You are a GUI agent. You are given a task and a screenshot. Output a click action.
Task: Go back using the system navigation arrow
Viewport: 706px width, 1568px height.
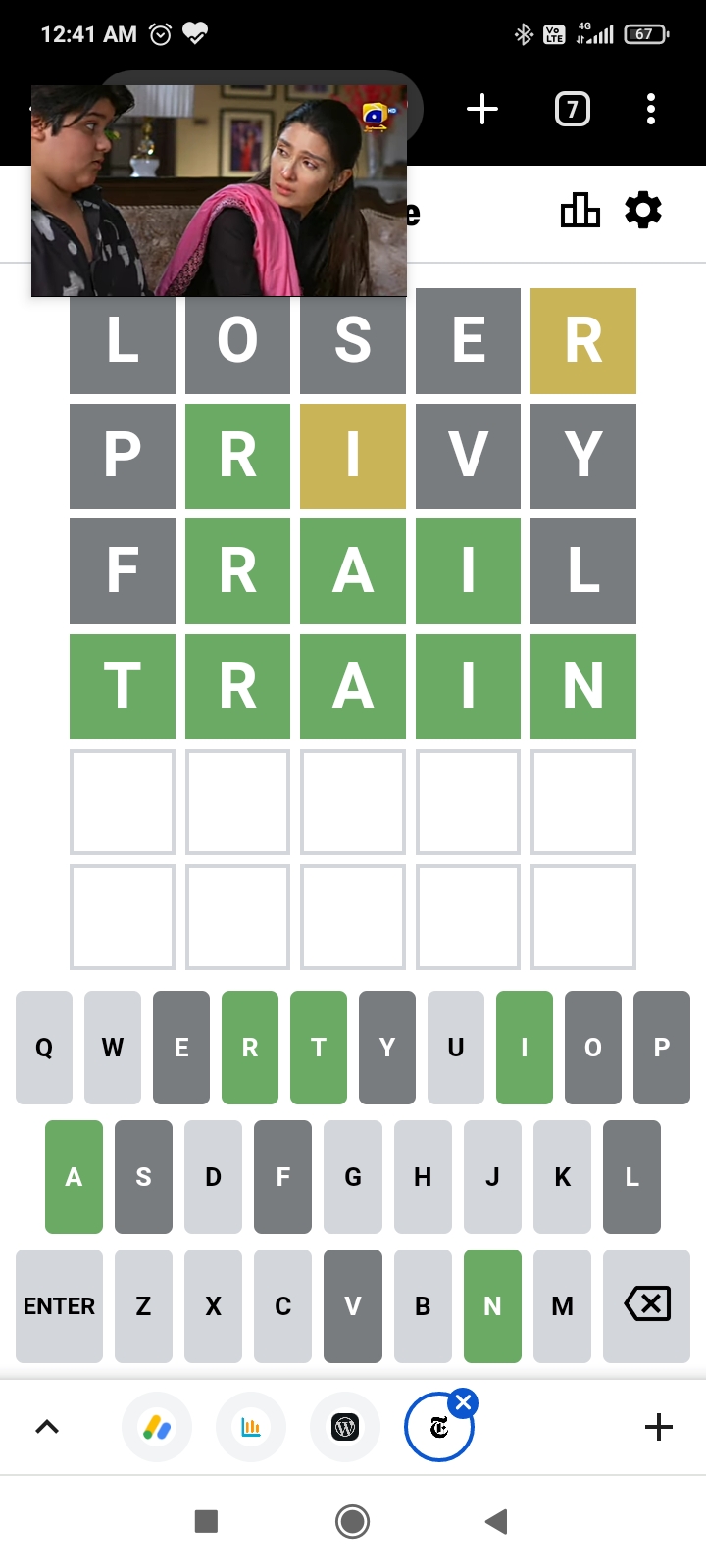(x=496, y=1521)
